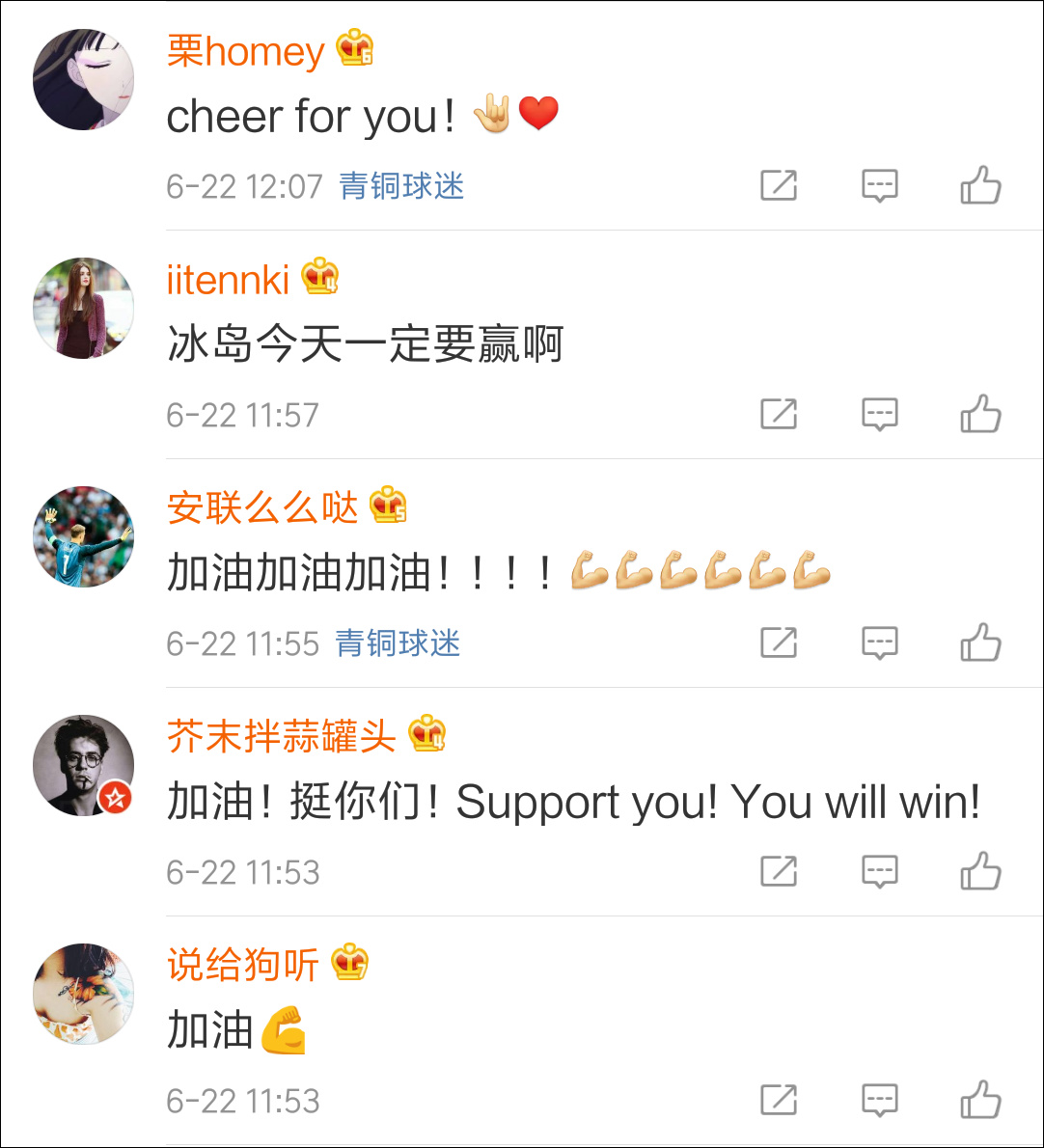The height and width of the screenshot is (1148, 1044).
Task: Like iitennki's comment about 冰岛
Action: [980, 415]
